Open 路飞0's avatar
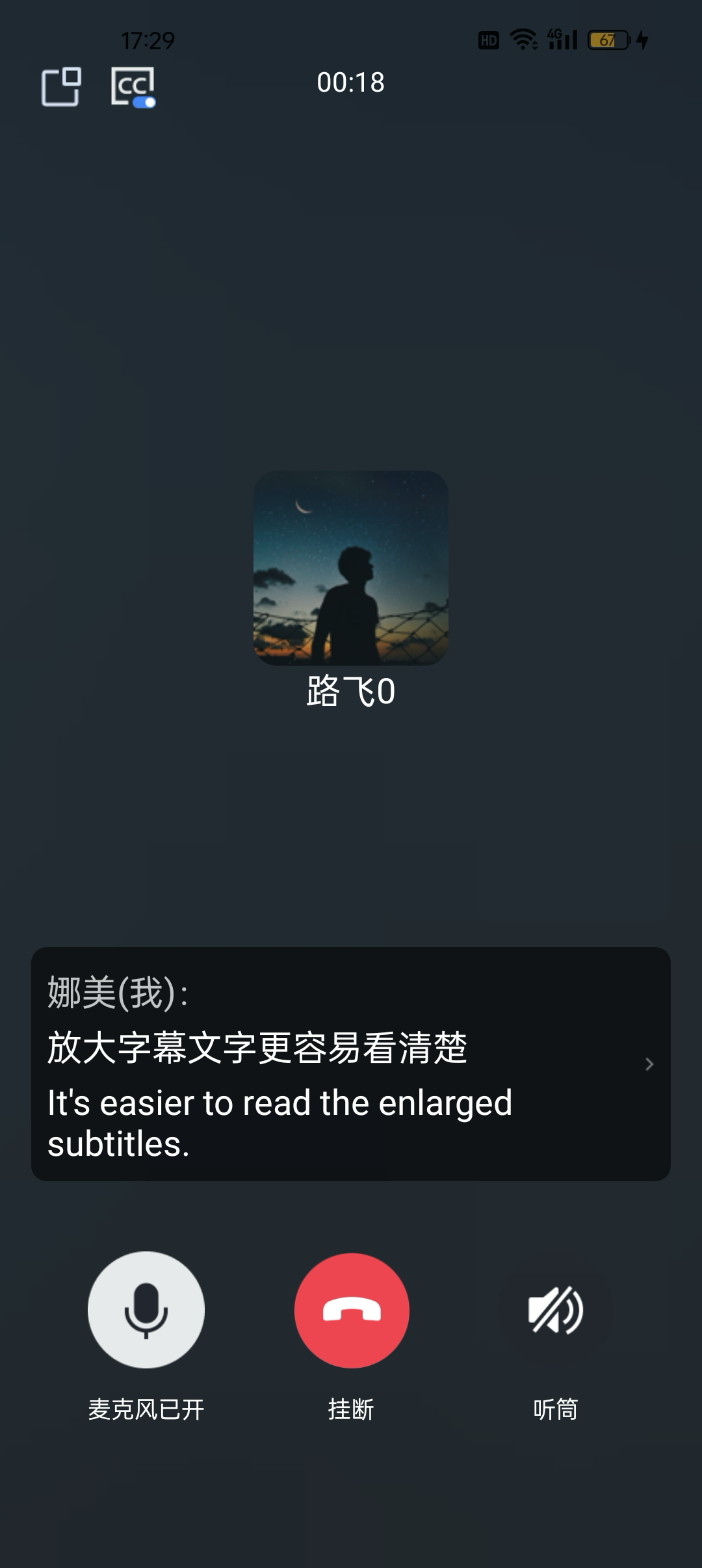 point(351,568)
